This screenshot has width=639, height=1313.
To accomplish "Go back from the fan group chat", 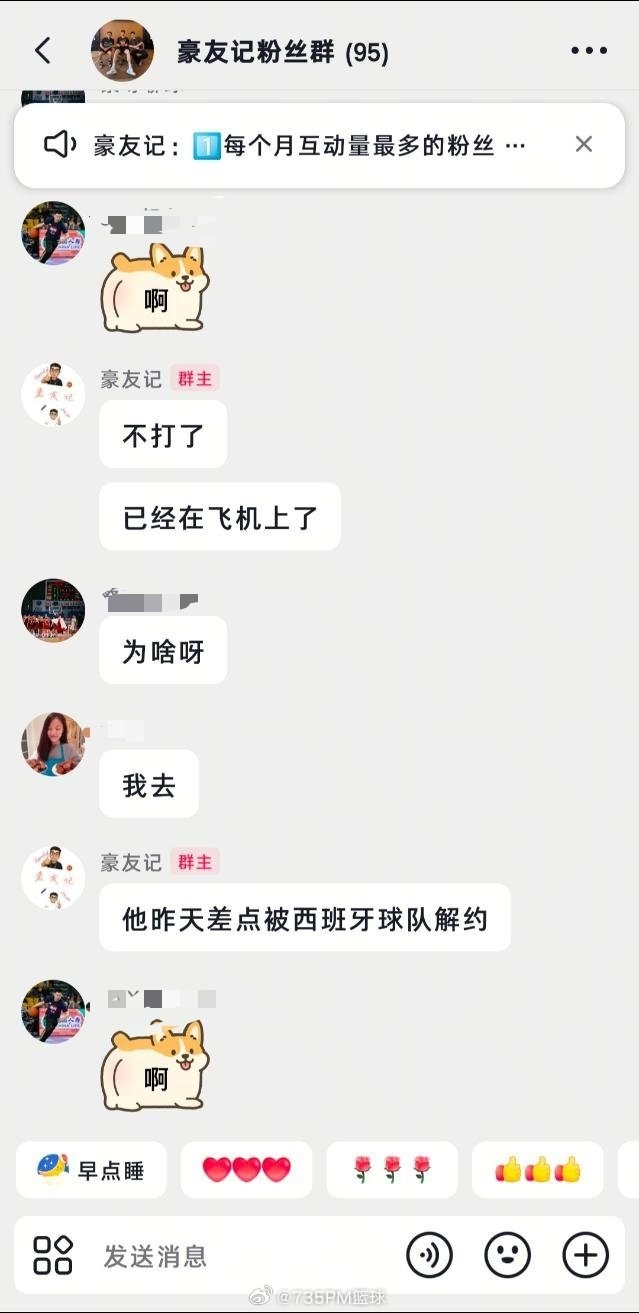I will 43,51.
